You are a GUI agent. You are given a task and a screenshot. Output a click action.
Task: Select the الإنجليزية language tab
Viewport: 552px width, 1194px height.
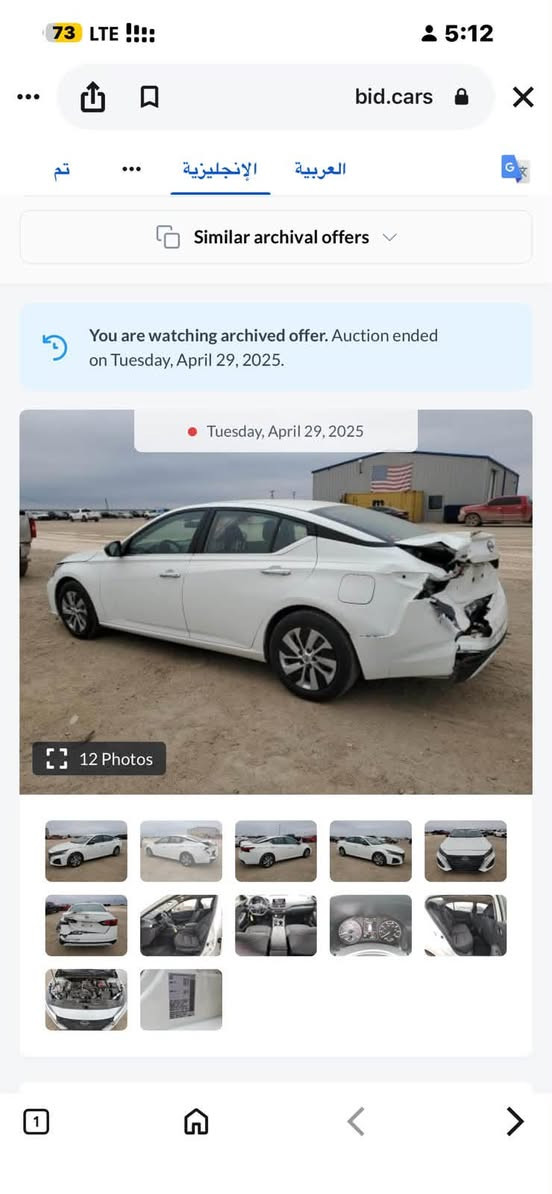[x=220, y=169]
